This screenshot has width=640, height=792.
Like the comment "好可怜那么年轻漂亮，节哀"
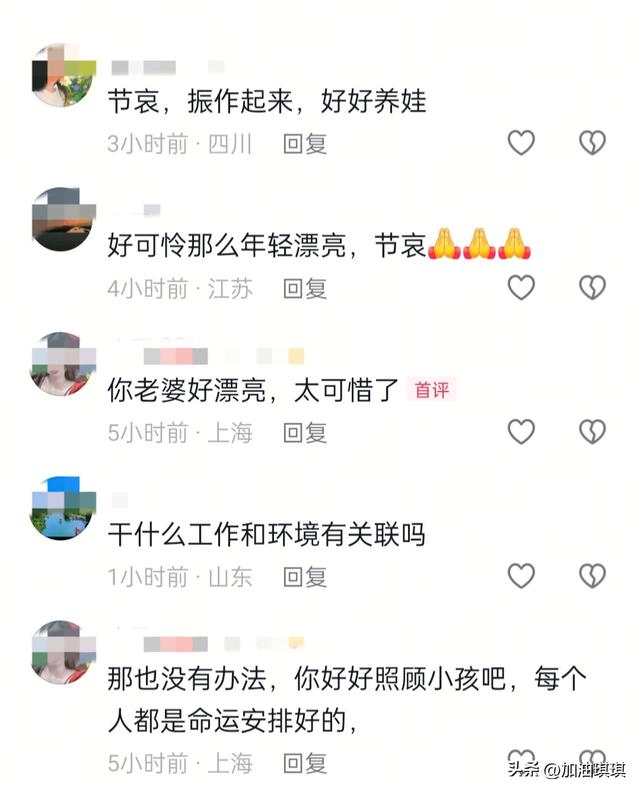521,288
